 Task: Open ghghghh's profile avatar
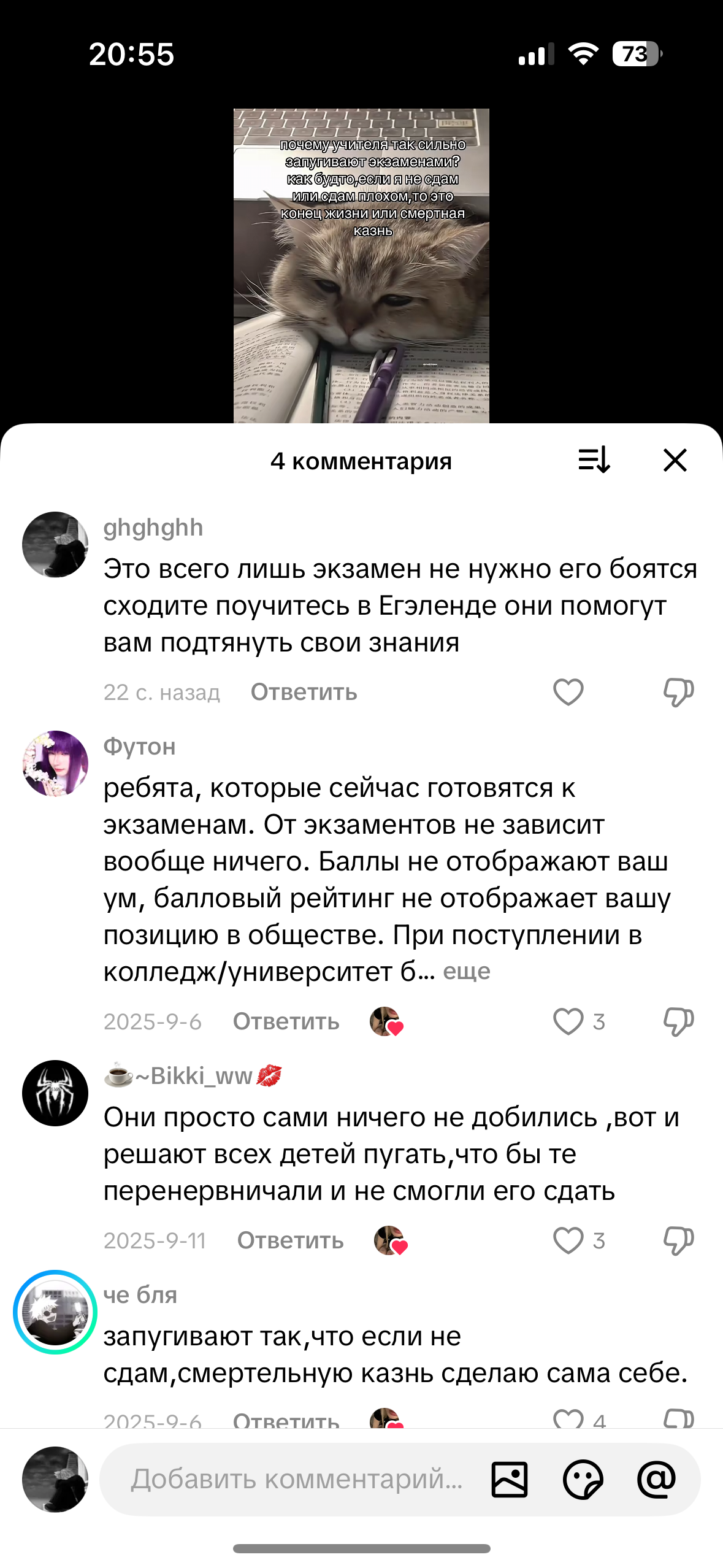click(55, 545)
